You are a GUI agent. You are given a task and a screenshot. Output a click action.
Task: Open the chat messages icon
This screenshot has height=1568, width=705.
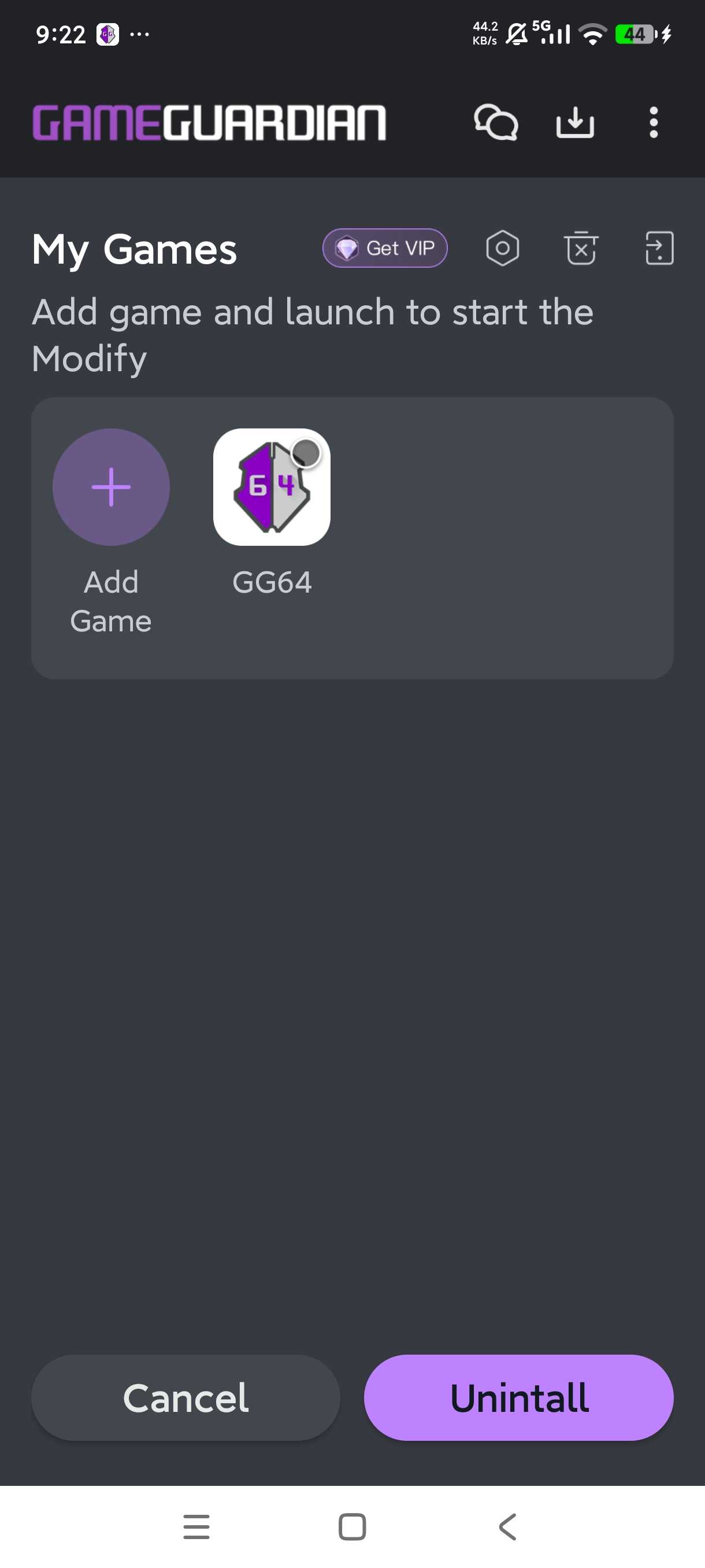coord(496,123)
